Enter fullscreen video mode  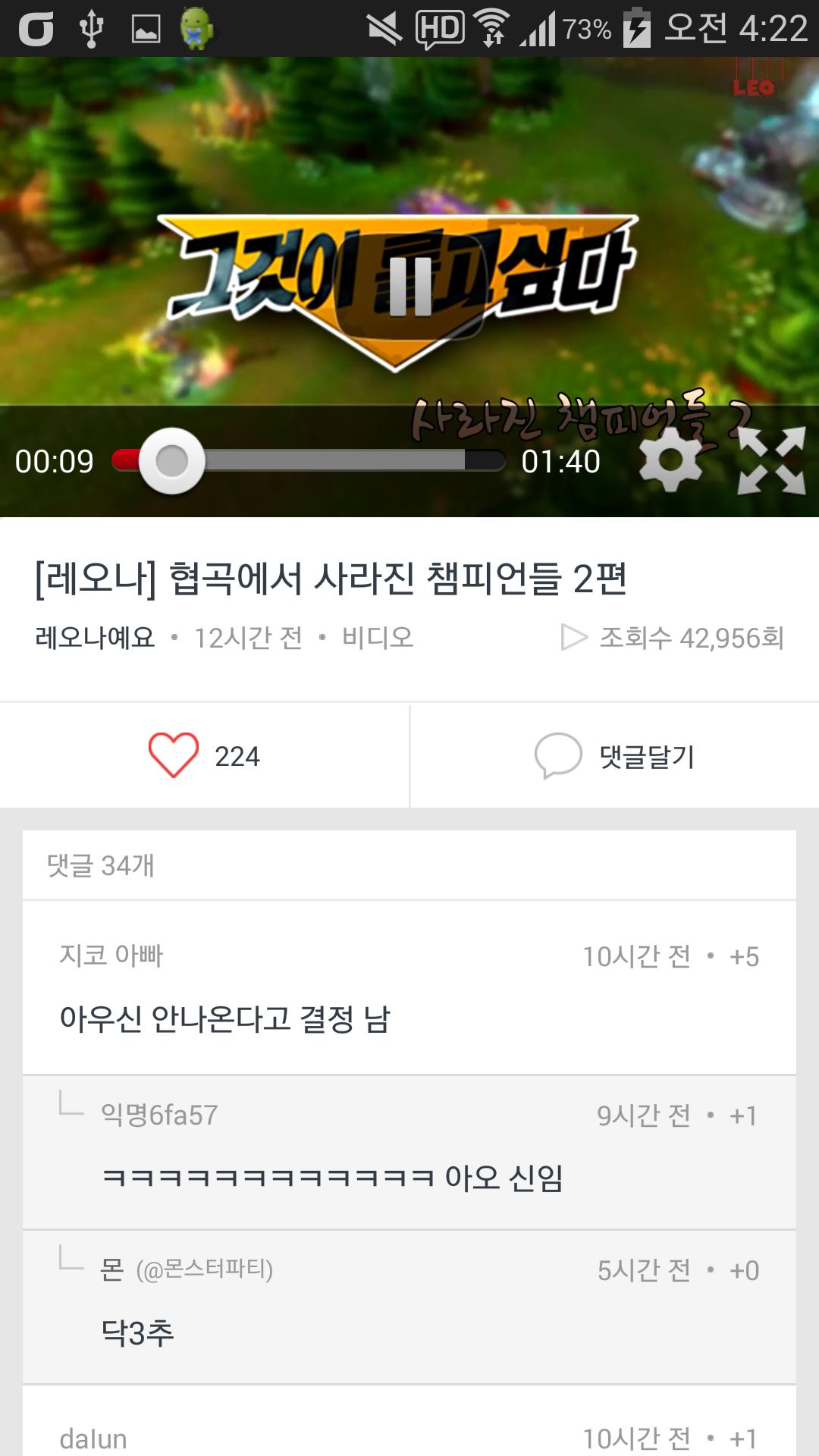point(771,460)
